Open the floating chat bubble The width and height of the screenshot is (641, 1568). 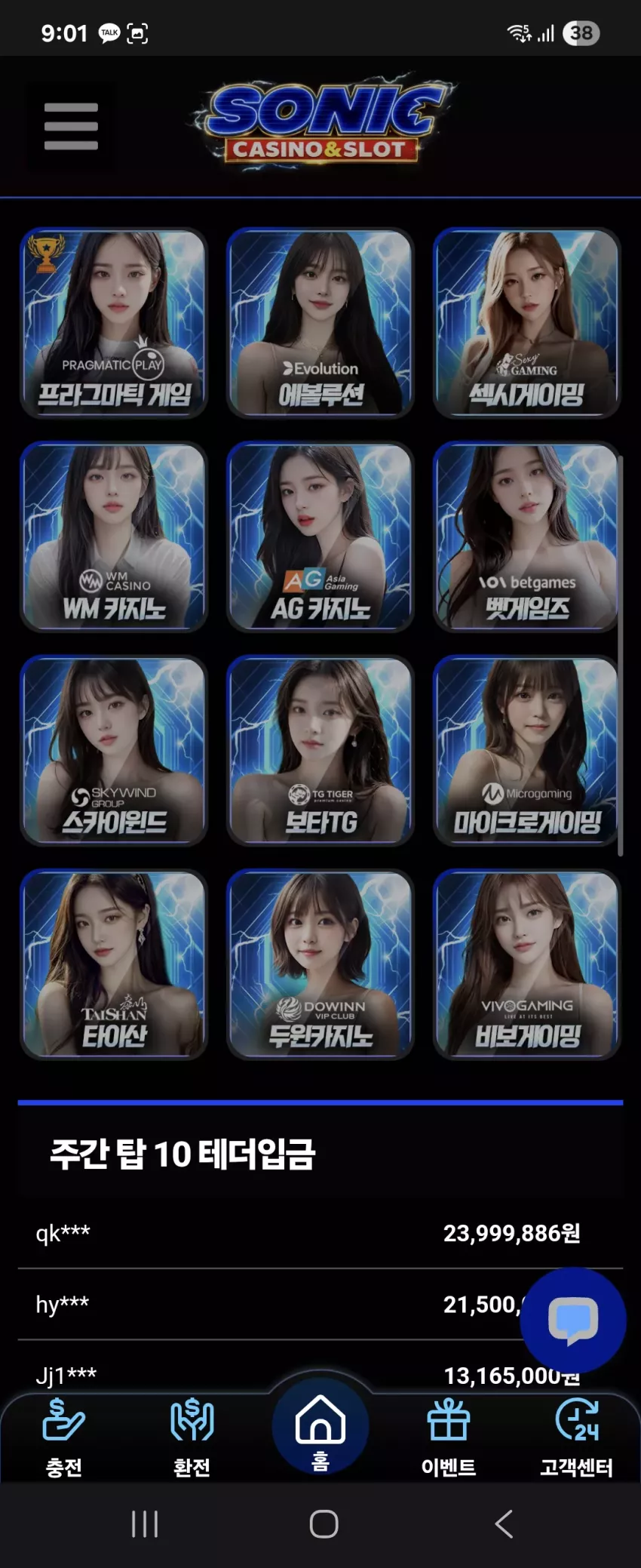[573, 1321]
